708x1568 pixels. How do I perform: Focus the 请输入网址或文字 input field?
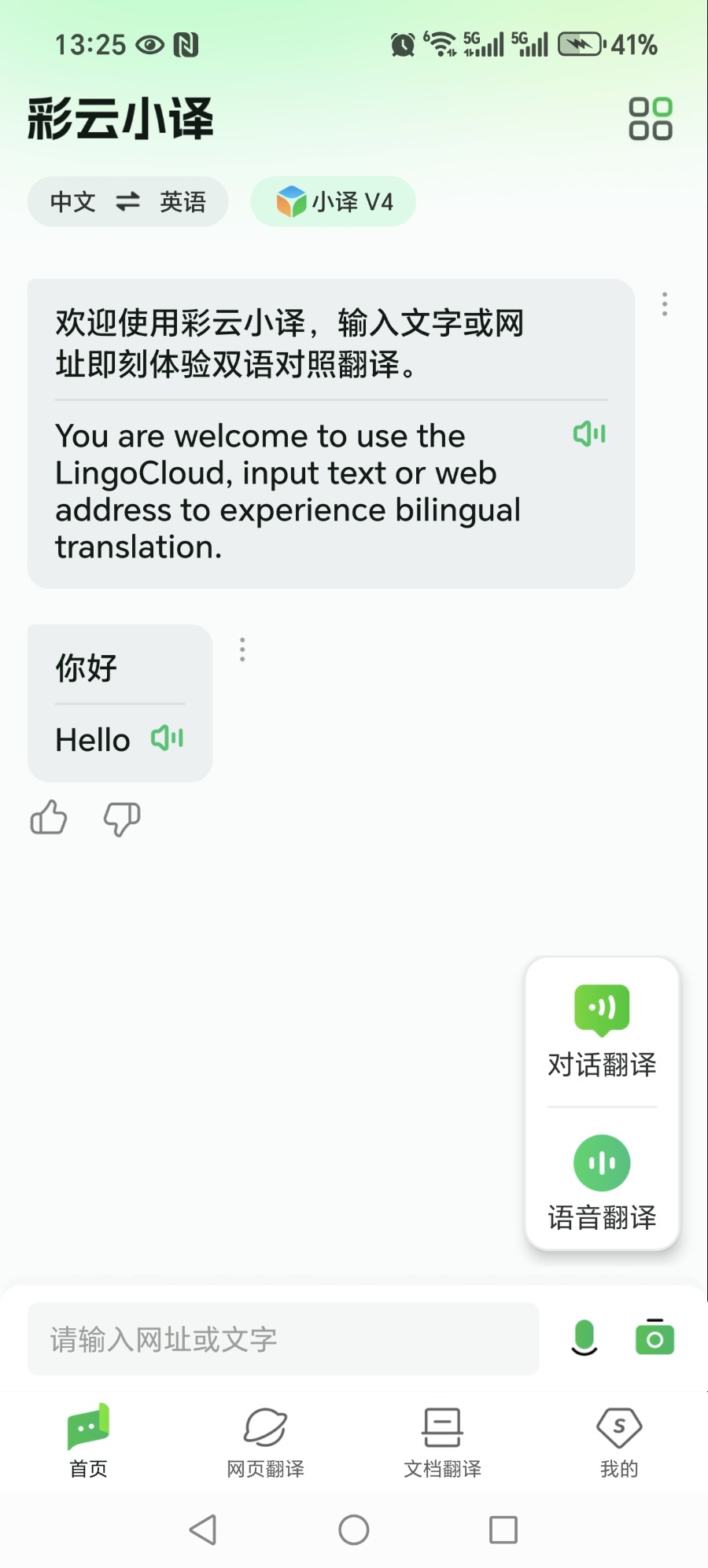click(283, 1338)
